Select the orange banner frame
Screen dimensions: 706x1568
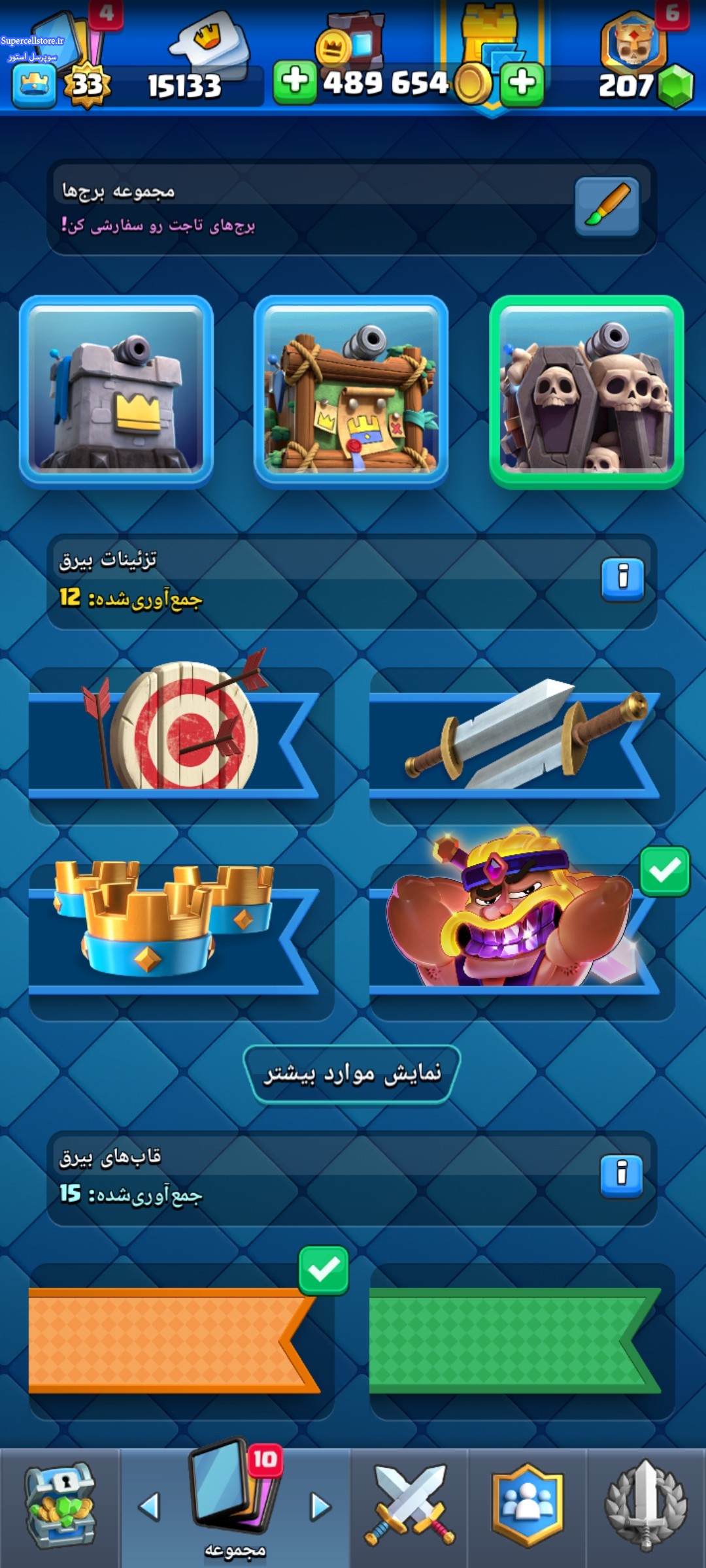click(181, 1341)
